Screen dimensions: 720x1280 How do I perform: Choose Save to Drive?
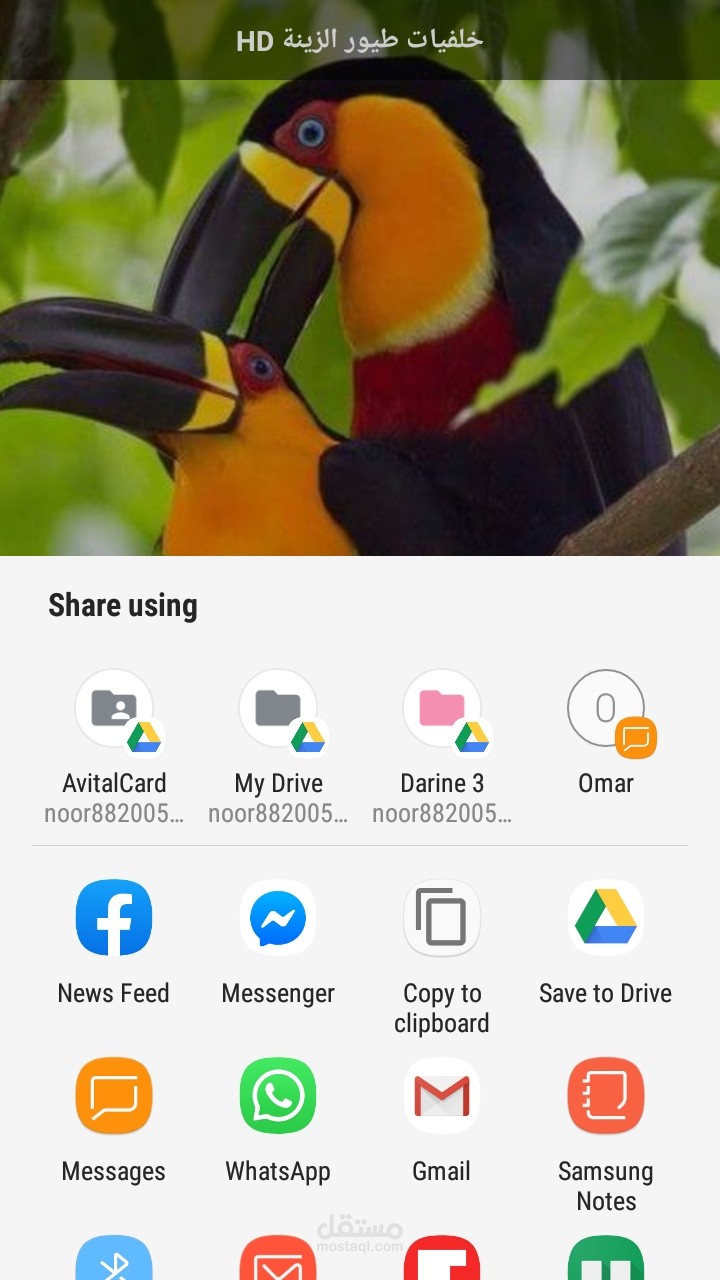tap(606, 918)
